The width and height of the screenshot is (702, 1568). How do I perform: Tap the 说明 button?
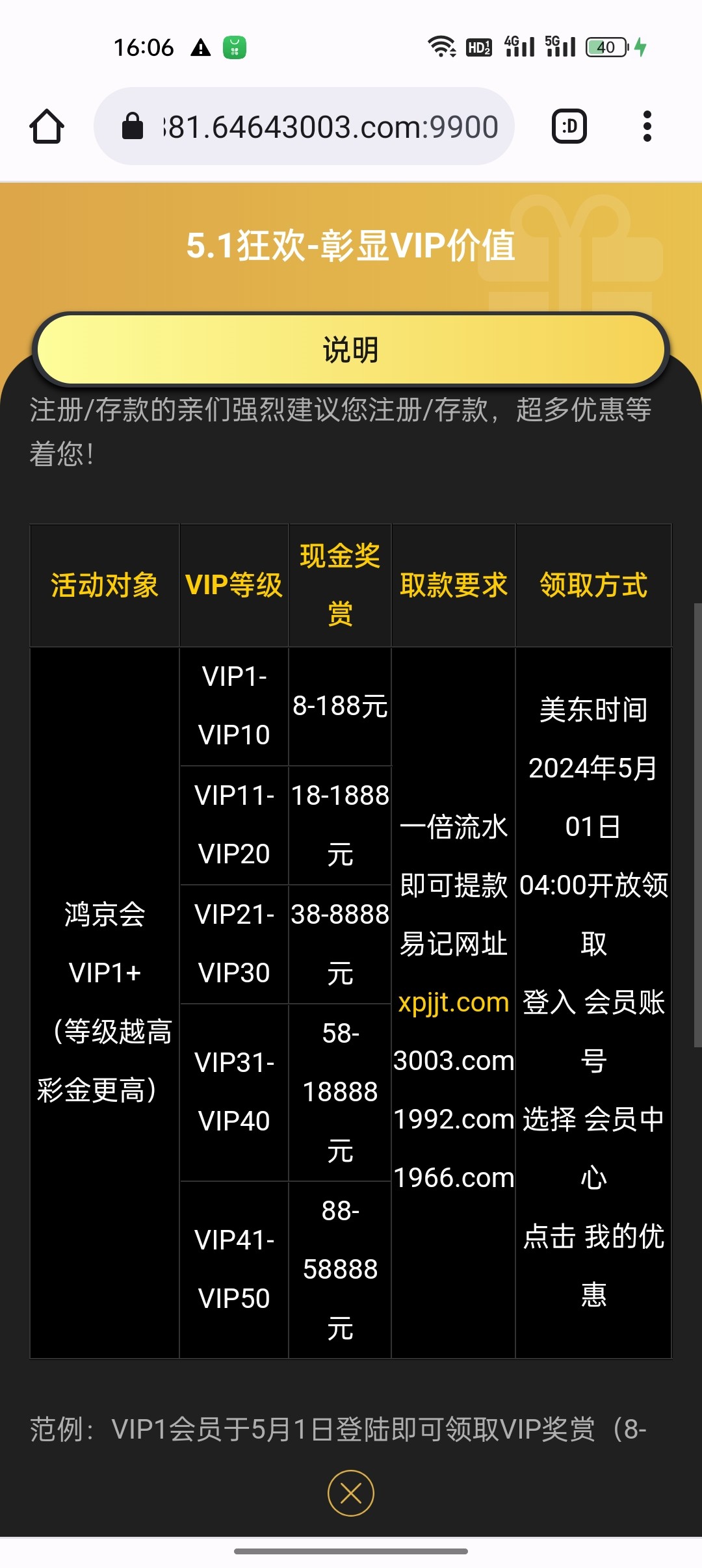tap(351, 350)
